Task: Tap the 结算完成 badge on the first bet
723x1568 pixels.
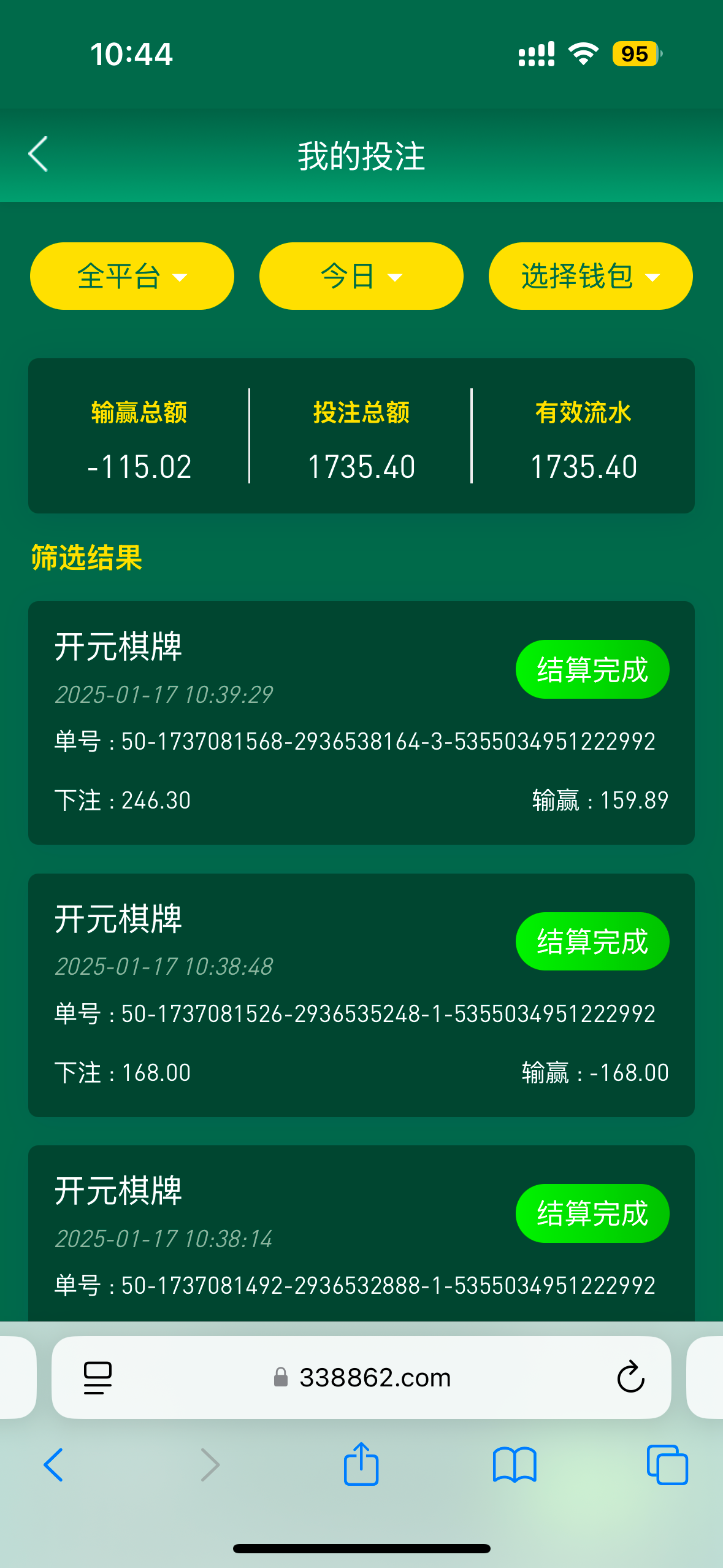Action: tap(591, 669)
